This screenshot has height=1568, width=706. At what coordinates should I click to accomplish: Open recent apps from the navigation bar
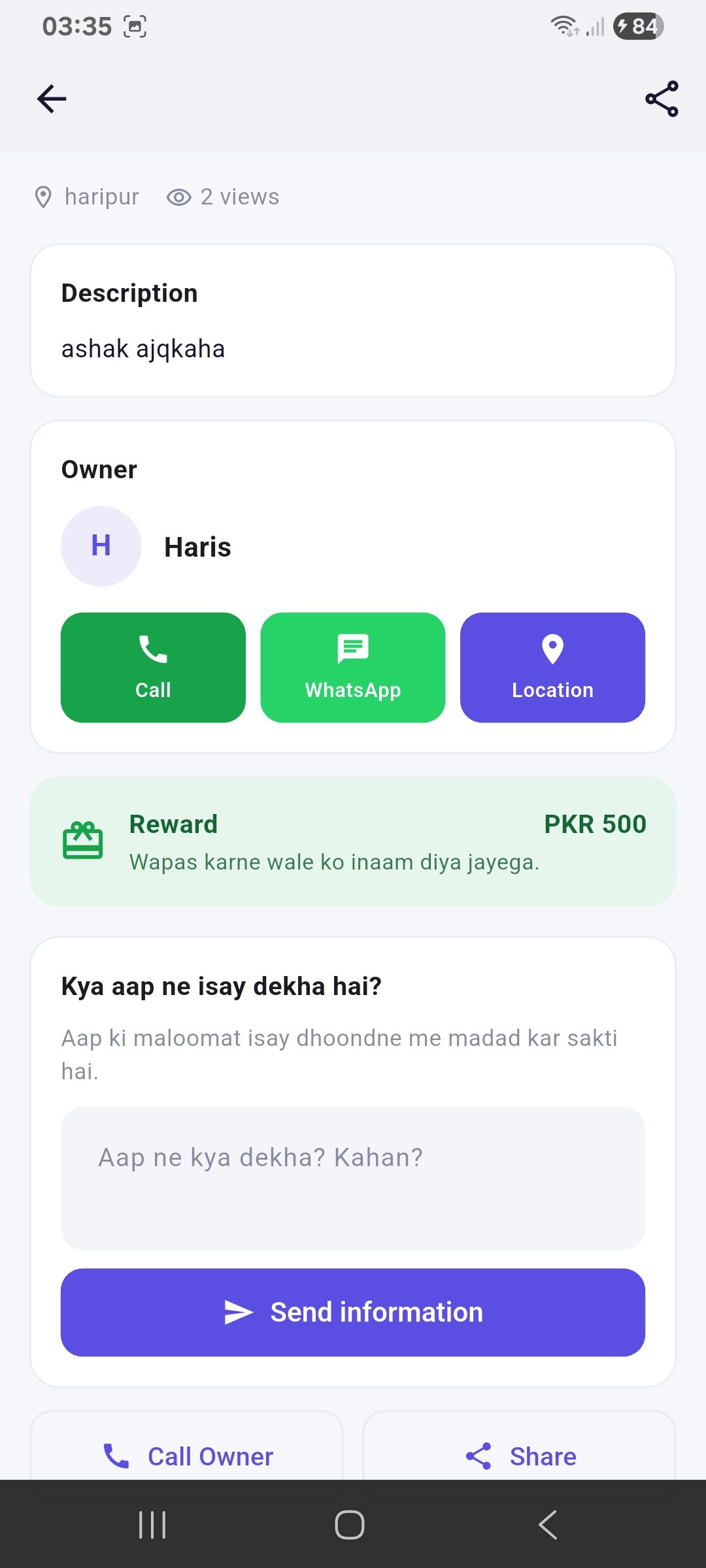click(152, 1525)
